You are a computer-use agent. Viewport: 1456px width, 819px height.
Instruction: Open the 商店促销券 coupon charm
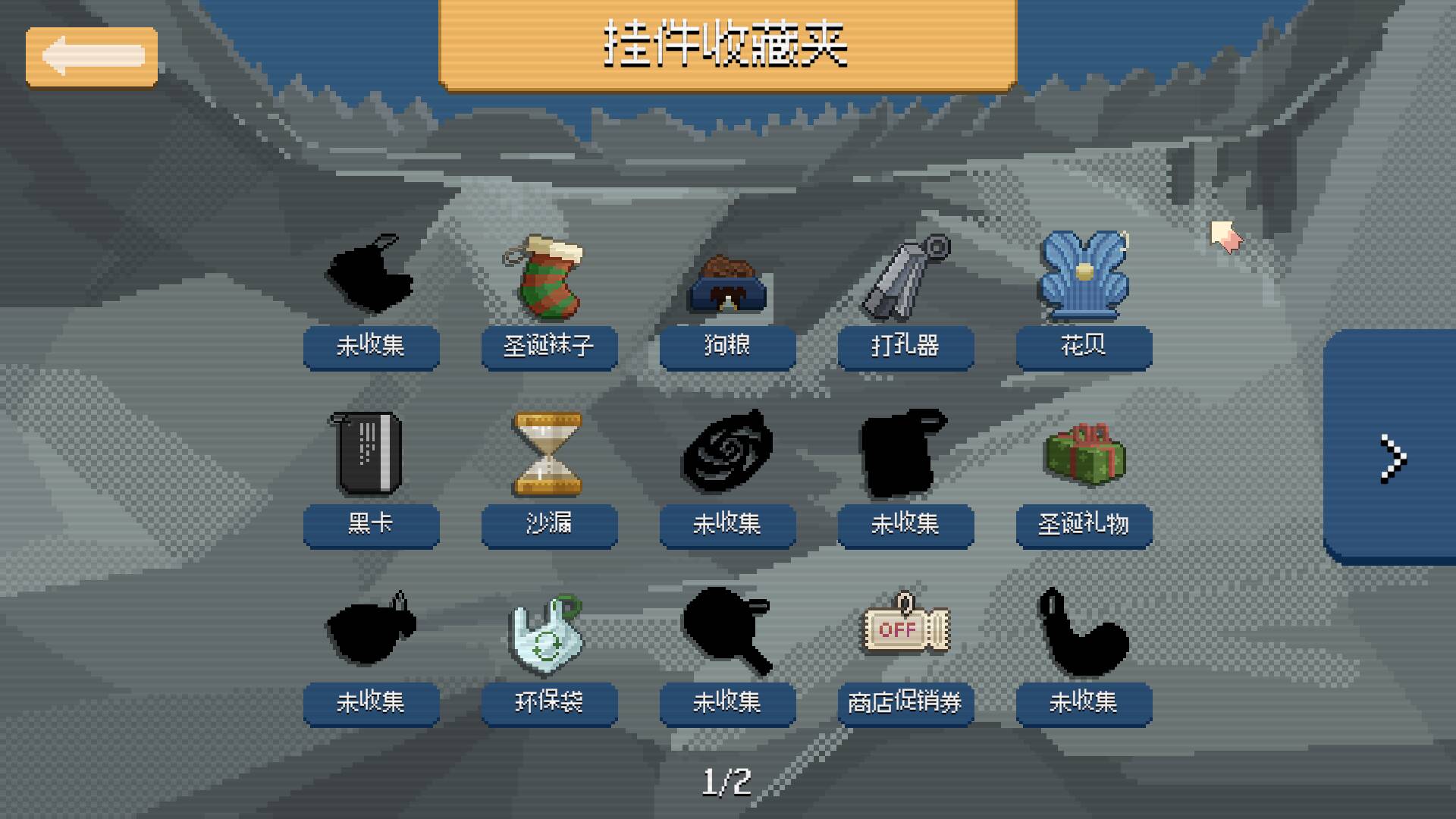click(905, 626)
